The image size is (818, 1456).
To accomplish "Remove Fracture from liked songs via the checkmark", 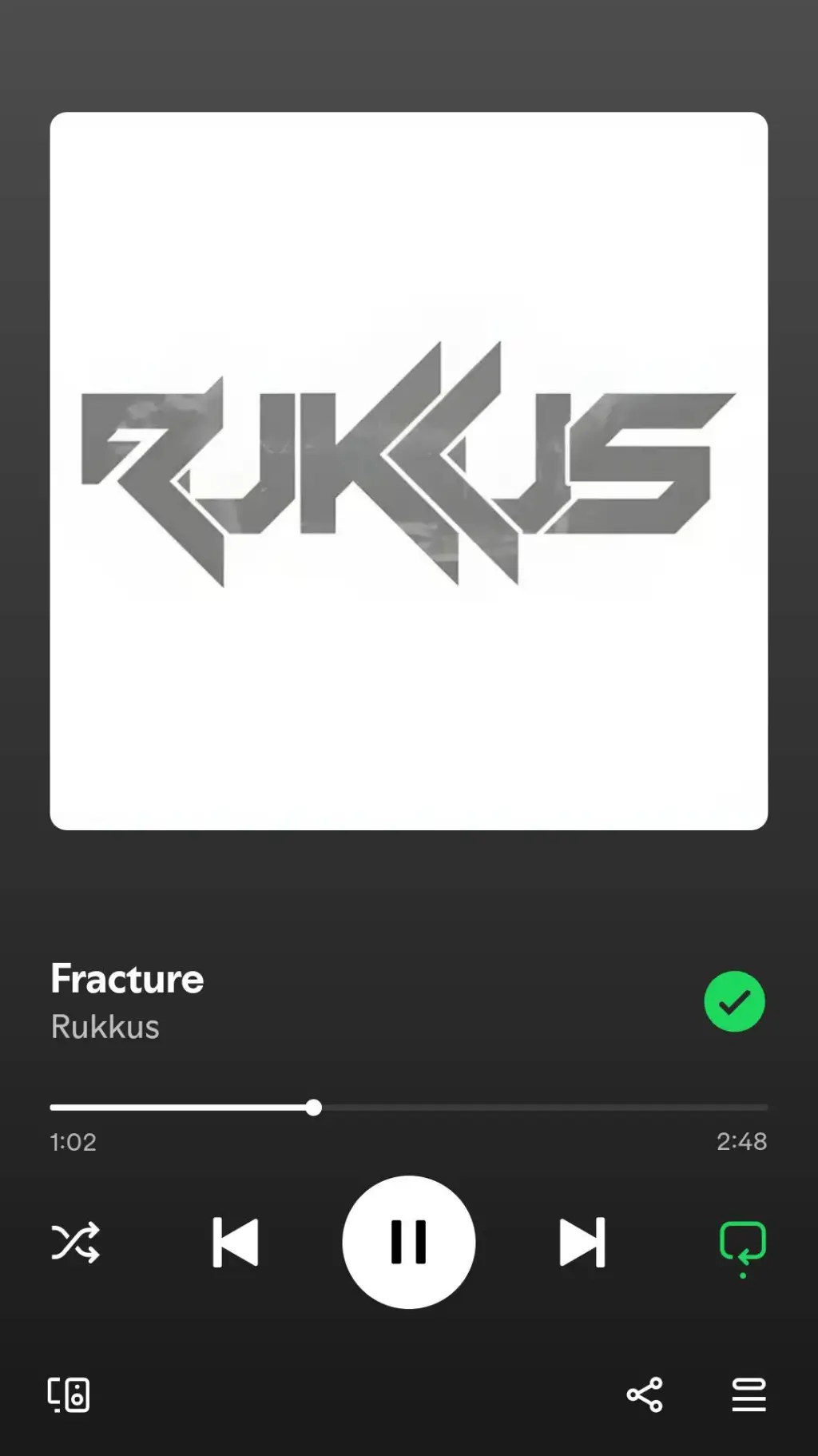I will point(734,1001).
